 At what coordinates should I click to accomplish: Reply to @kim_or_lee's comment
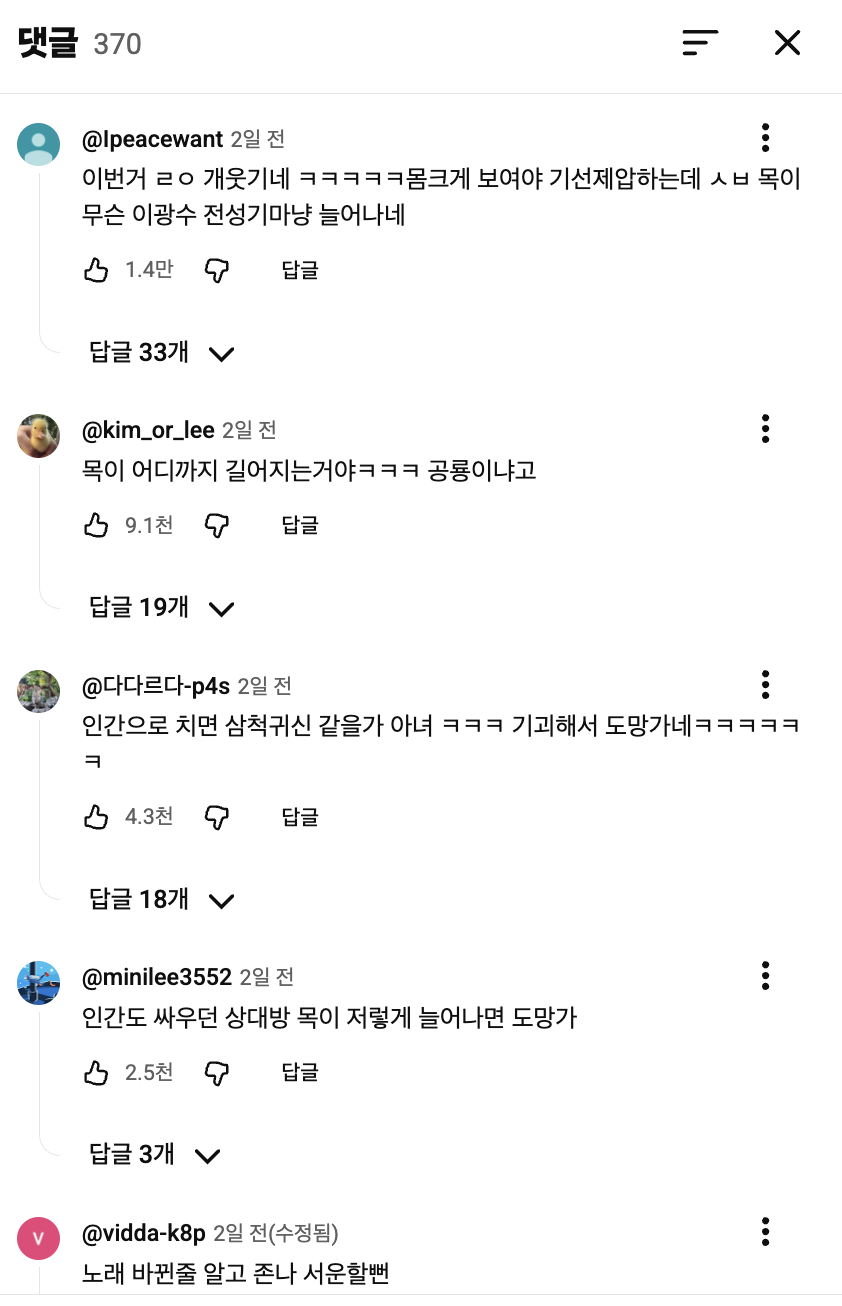[299, 525]
